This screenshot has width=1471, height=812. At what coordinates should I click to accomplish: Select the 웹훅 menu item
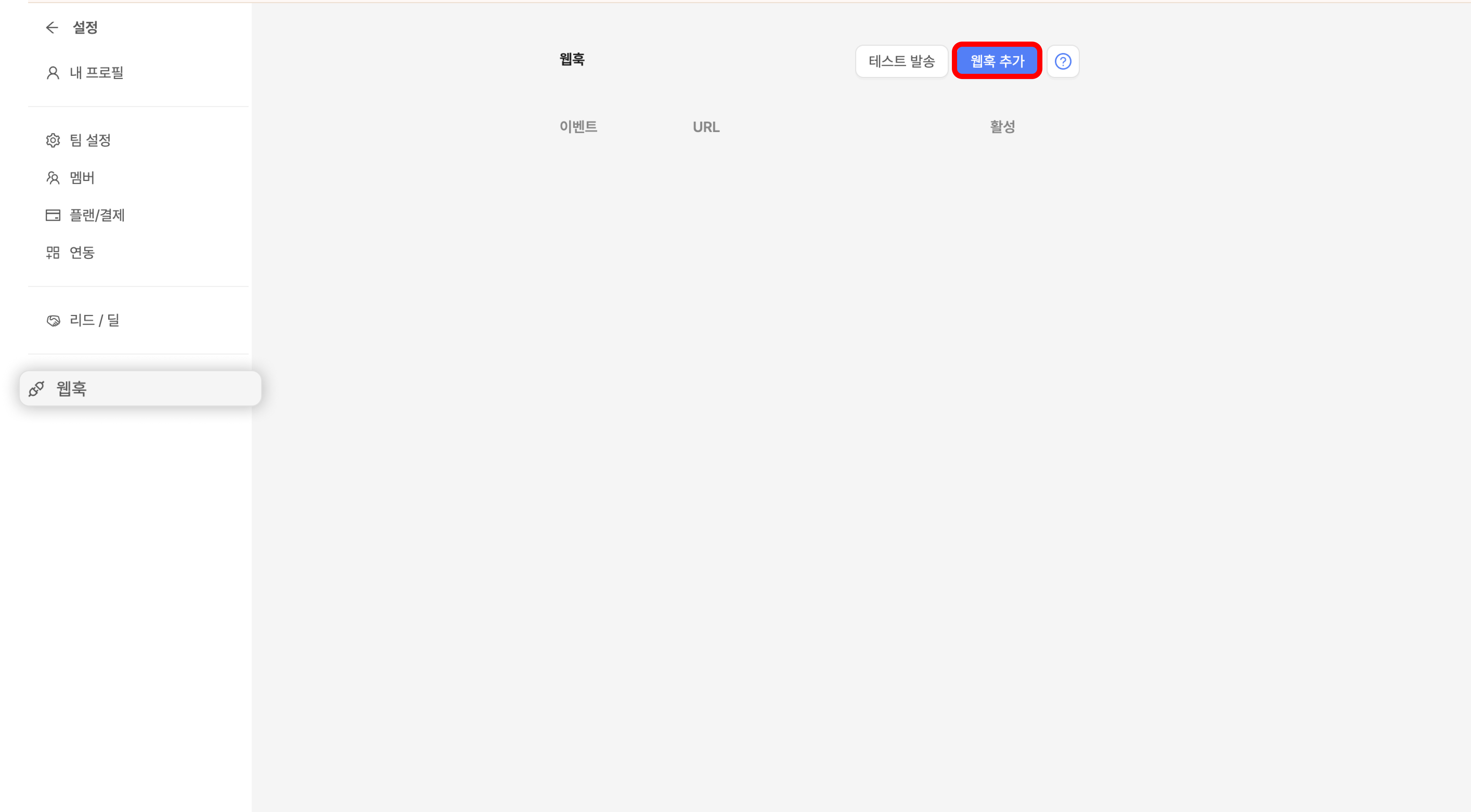(140, 388)
